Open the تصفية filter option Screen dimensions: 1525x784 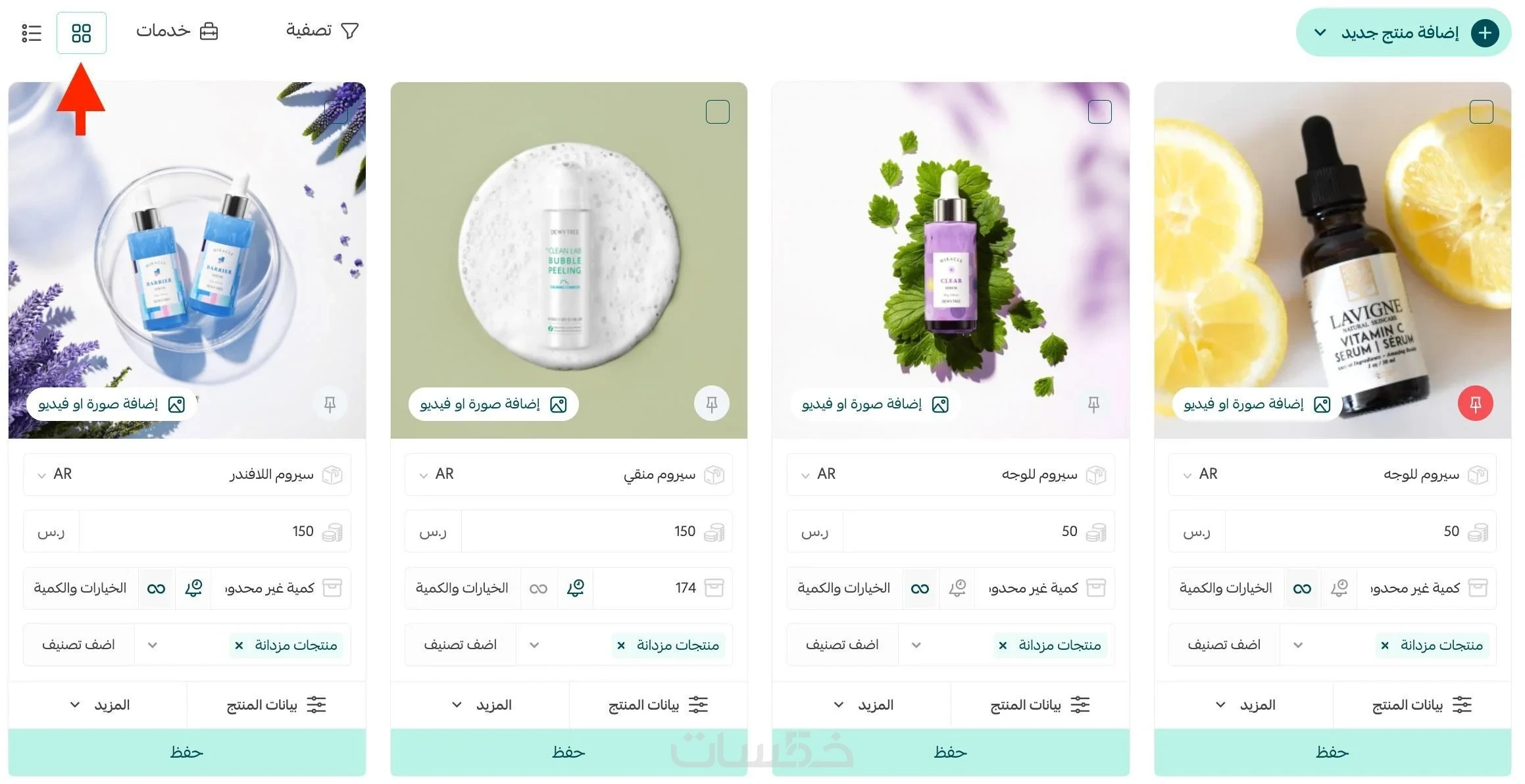point(322,31)
